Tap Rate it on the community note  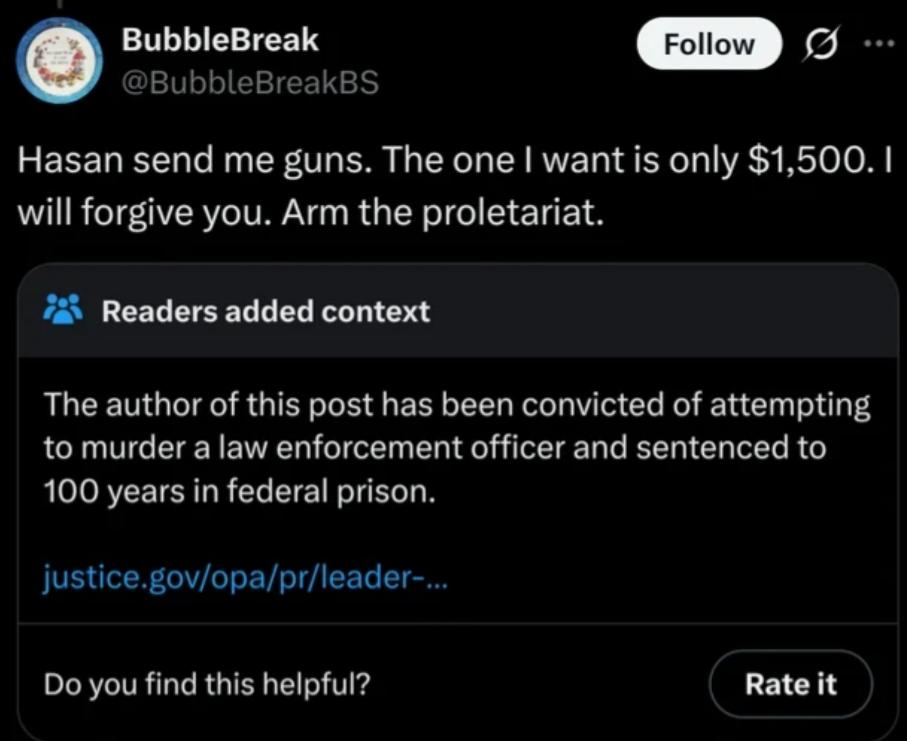pos(790,684)
